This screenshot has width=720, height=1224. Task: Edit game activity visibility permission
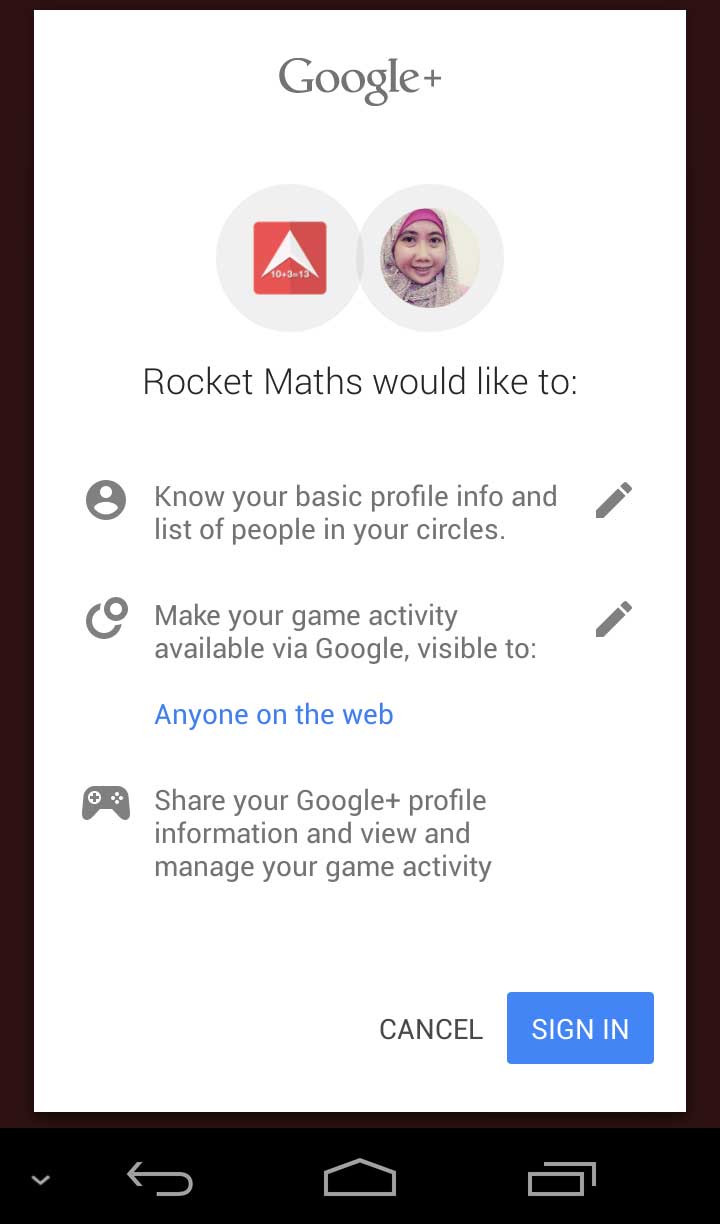(613, 619)
